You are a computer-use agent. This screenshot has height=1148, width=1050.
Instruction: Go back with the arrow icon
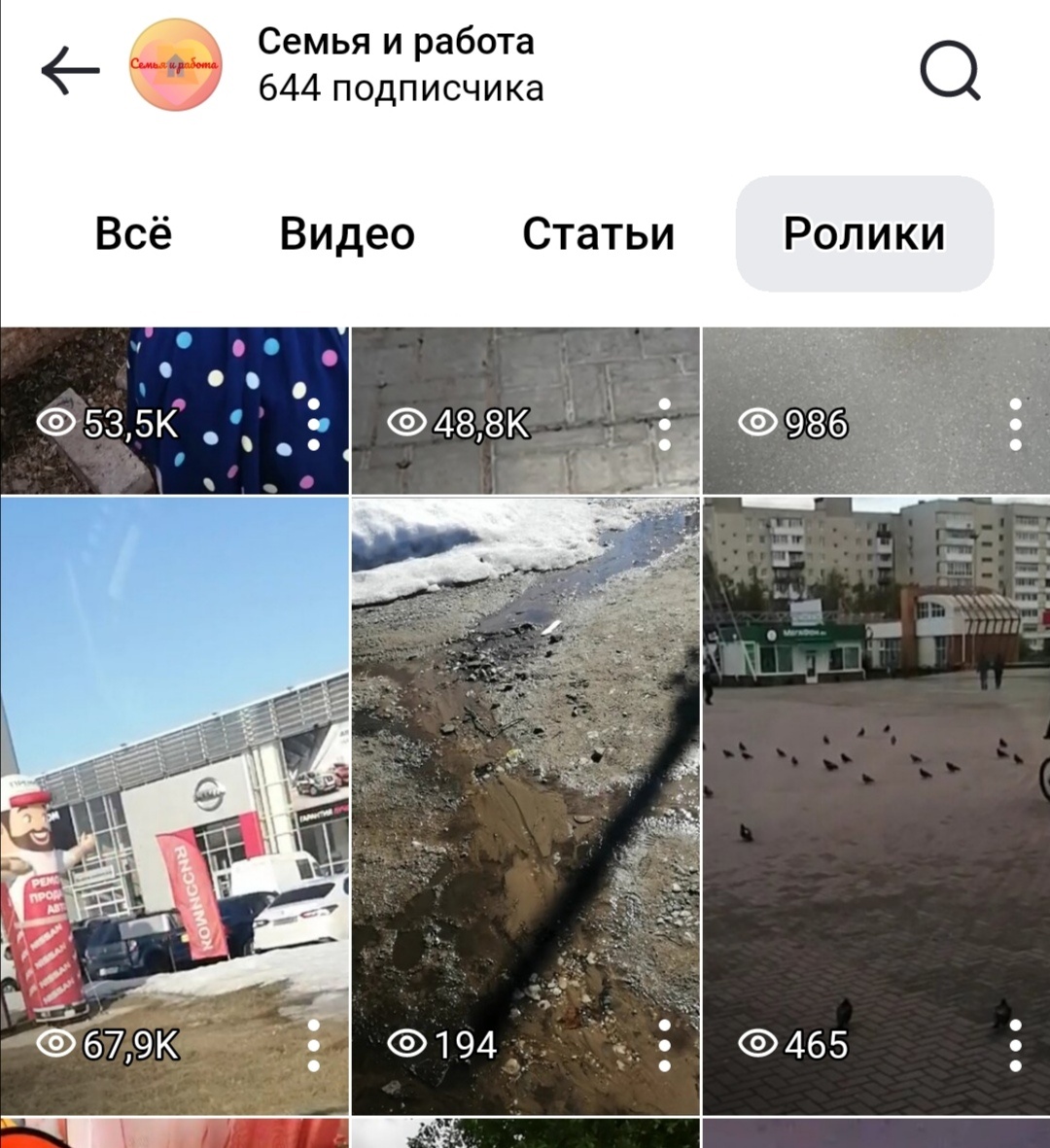tap(70, 70)
